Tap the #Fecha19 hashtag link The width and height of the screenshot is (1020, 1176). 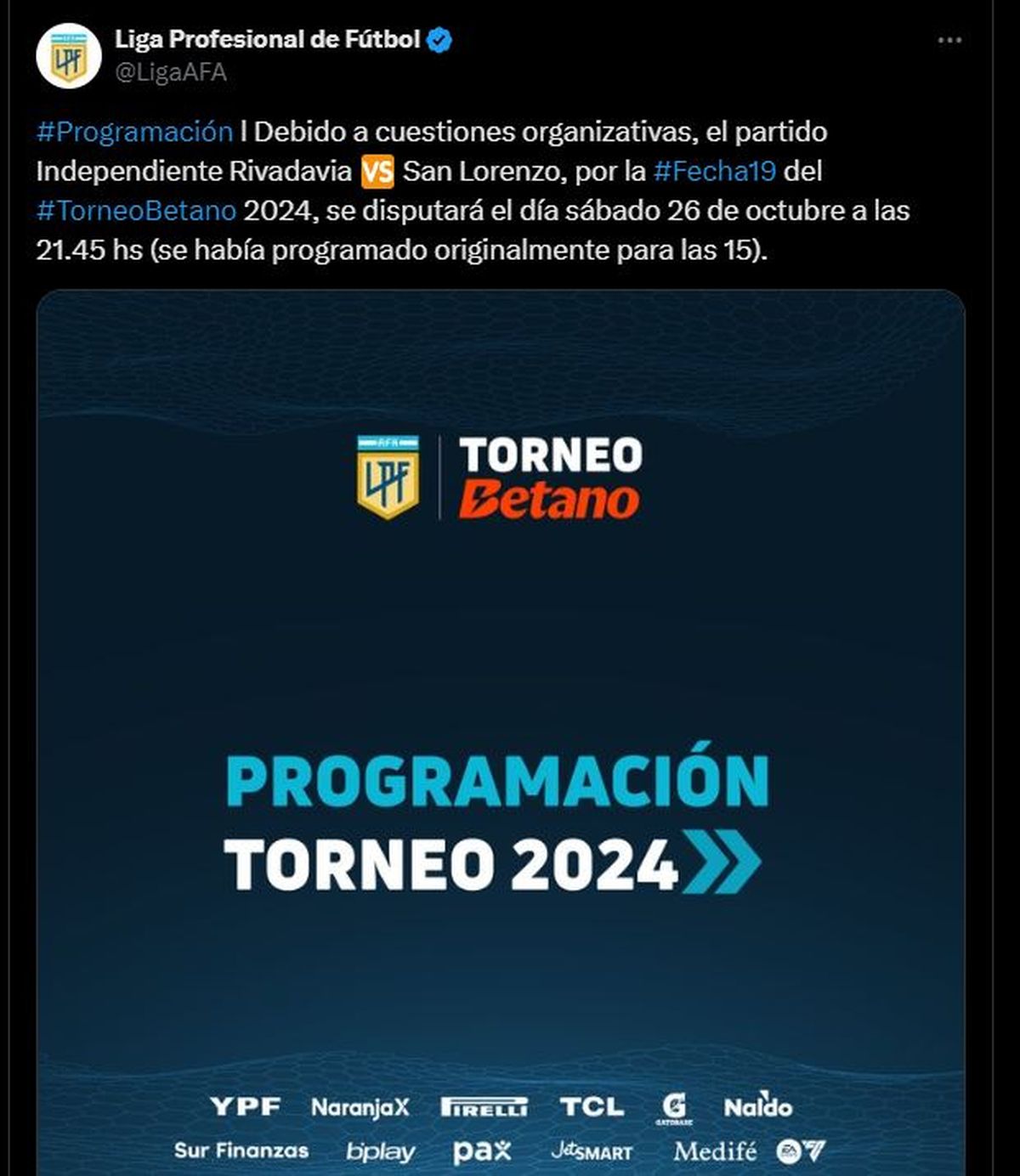click(714, 171)
